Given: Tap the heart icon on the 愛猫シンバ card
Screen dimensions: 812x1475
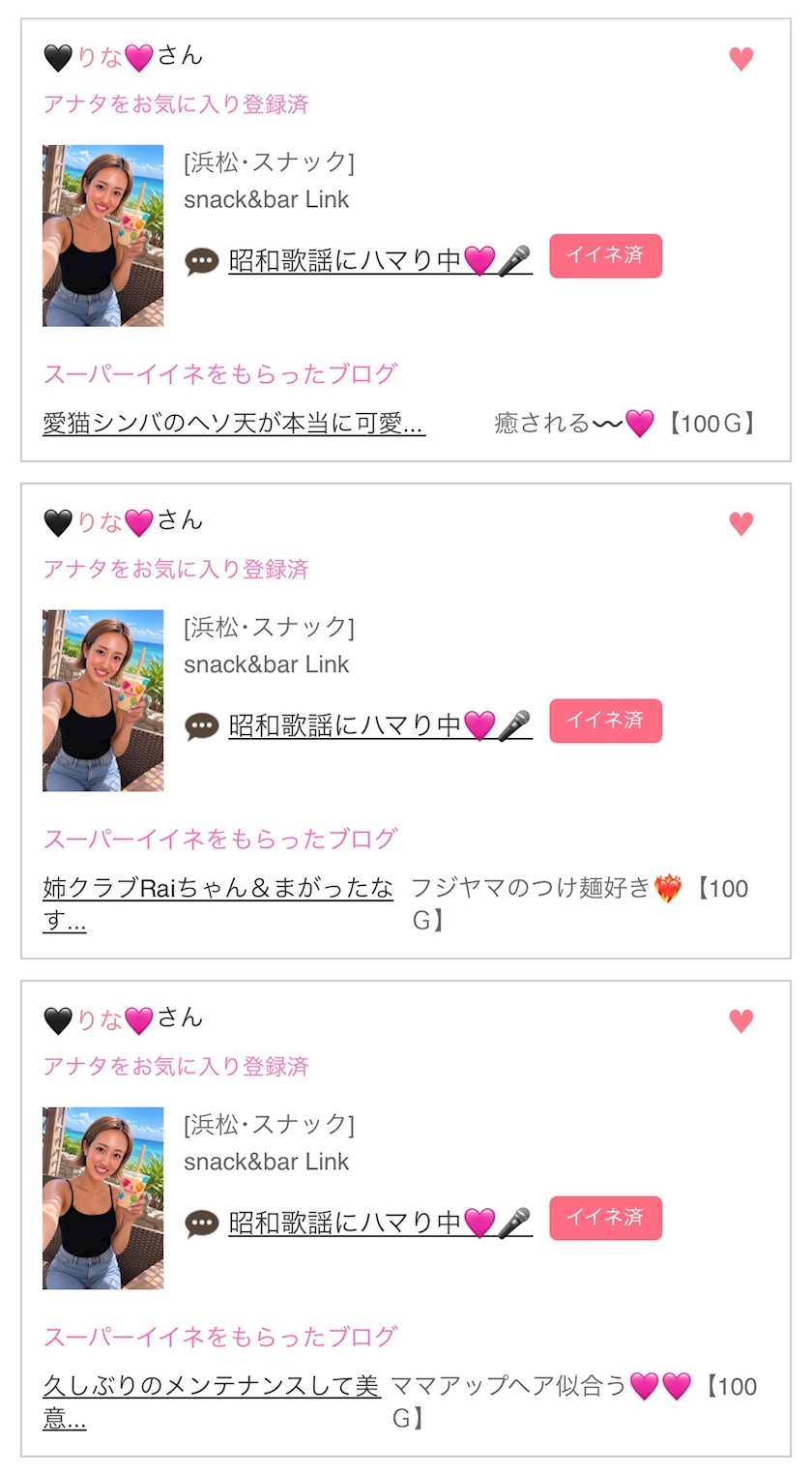Looking at the screenshot, I should 740,59.
